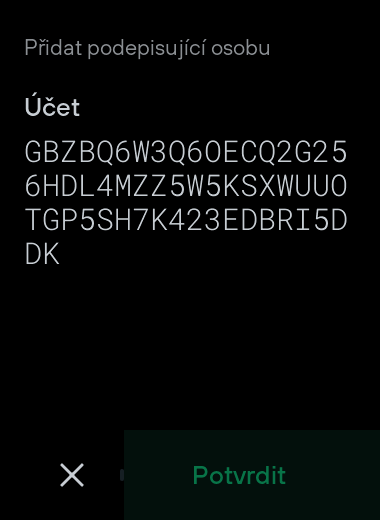Image resolution: width=380 pixels, height=520 pixels.
Task: Tap Potvrdit to confirm adding signer
Action: tap(252, 475)
